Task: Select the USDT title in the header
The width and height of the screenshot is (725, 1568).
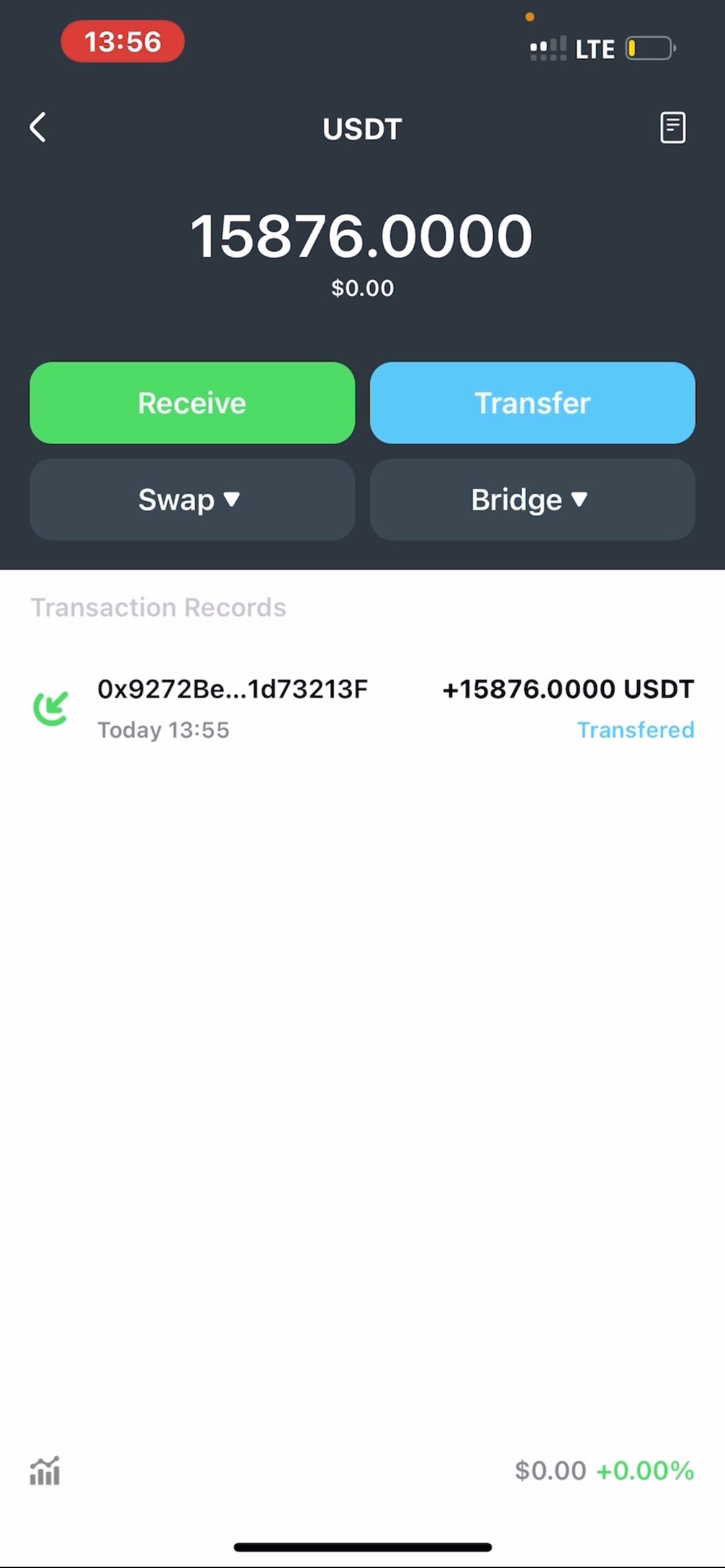Action: tap(362, 129)
